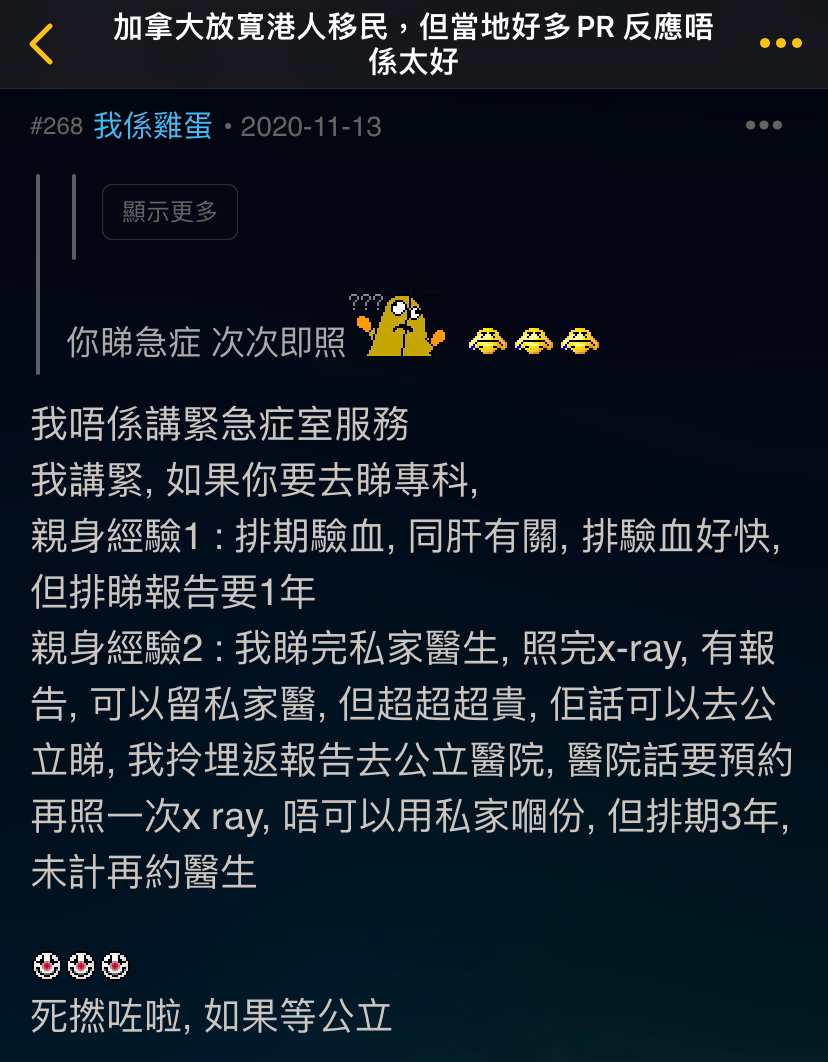The height and width of the screenshot is (1062, 828).
Task: Click the last chick emoji sticker
Action: click(580, 341)
